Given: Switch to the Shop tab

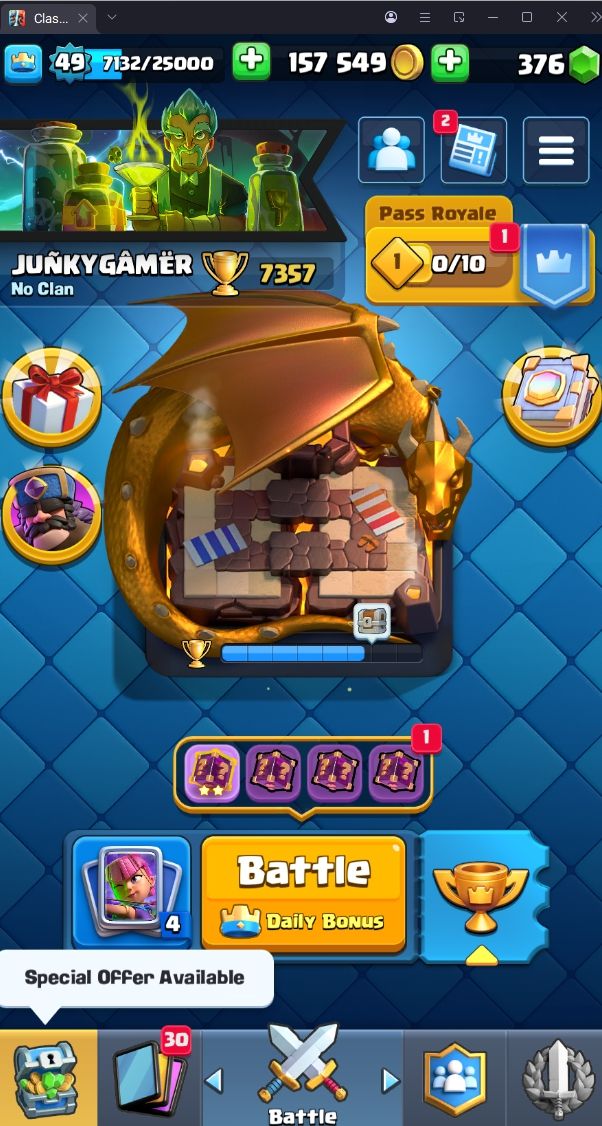Looking at the screenshot, I should (x=47, y=1078).
